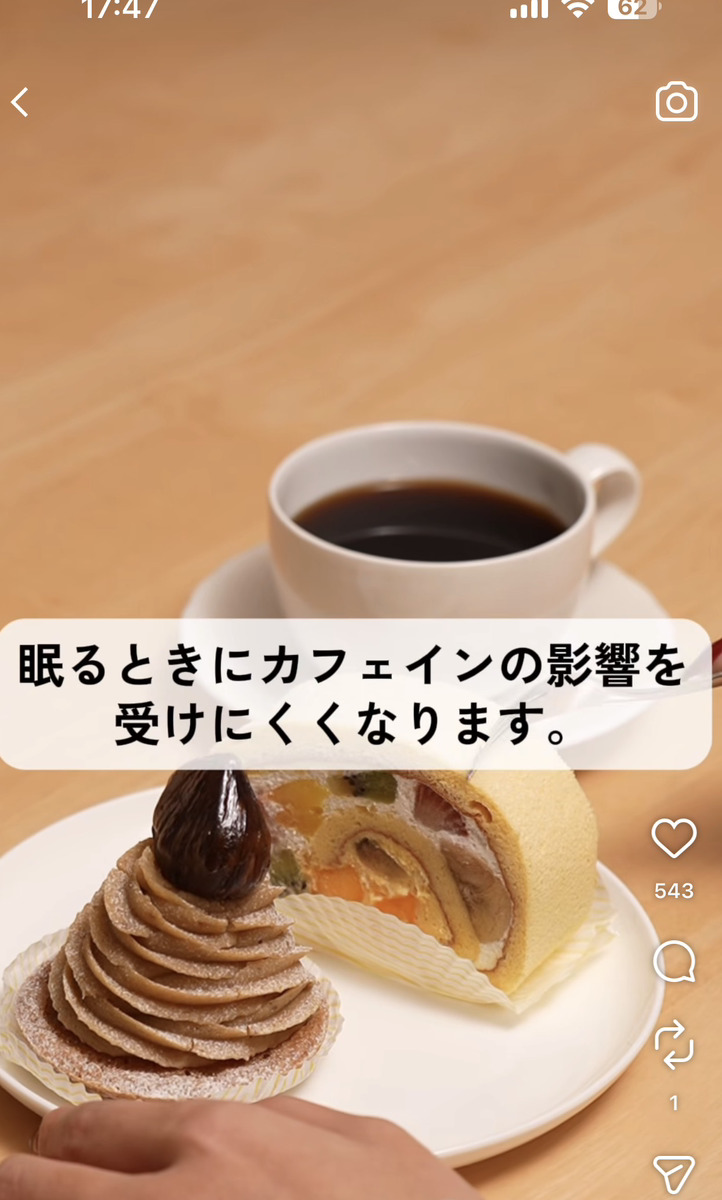Share this reel via the paper plane
This screenshot has height=1200, width=722.
(x=673, y=1174)
